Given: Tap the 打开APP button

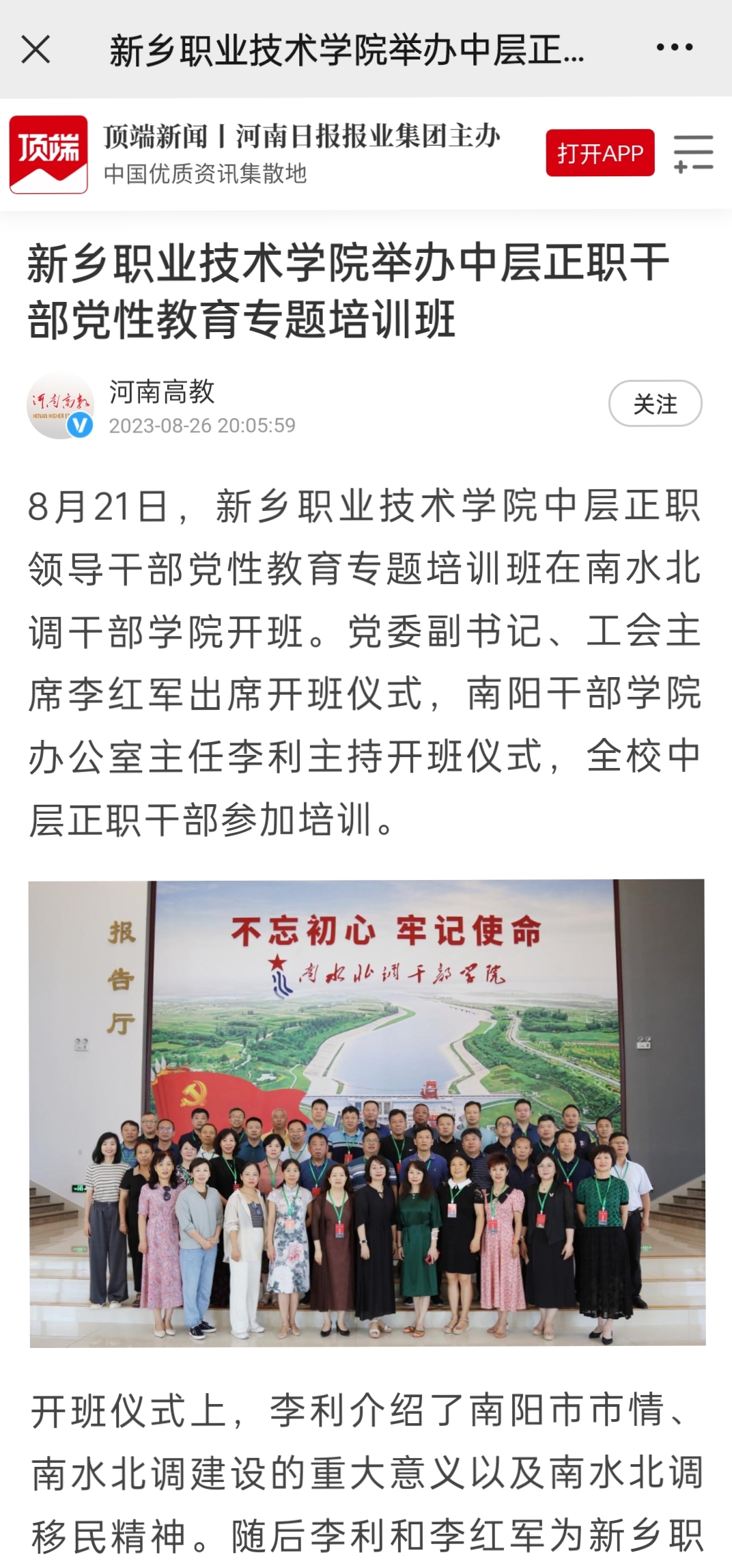Looking at the screenshot, I should pyautogui.click(x=600, y=153).
